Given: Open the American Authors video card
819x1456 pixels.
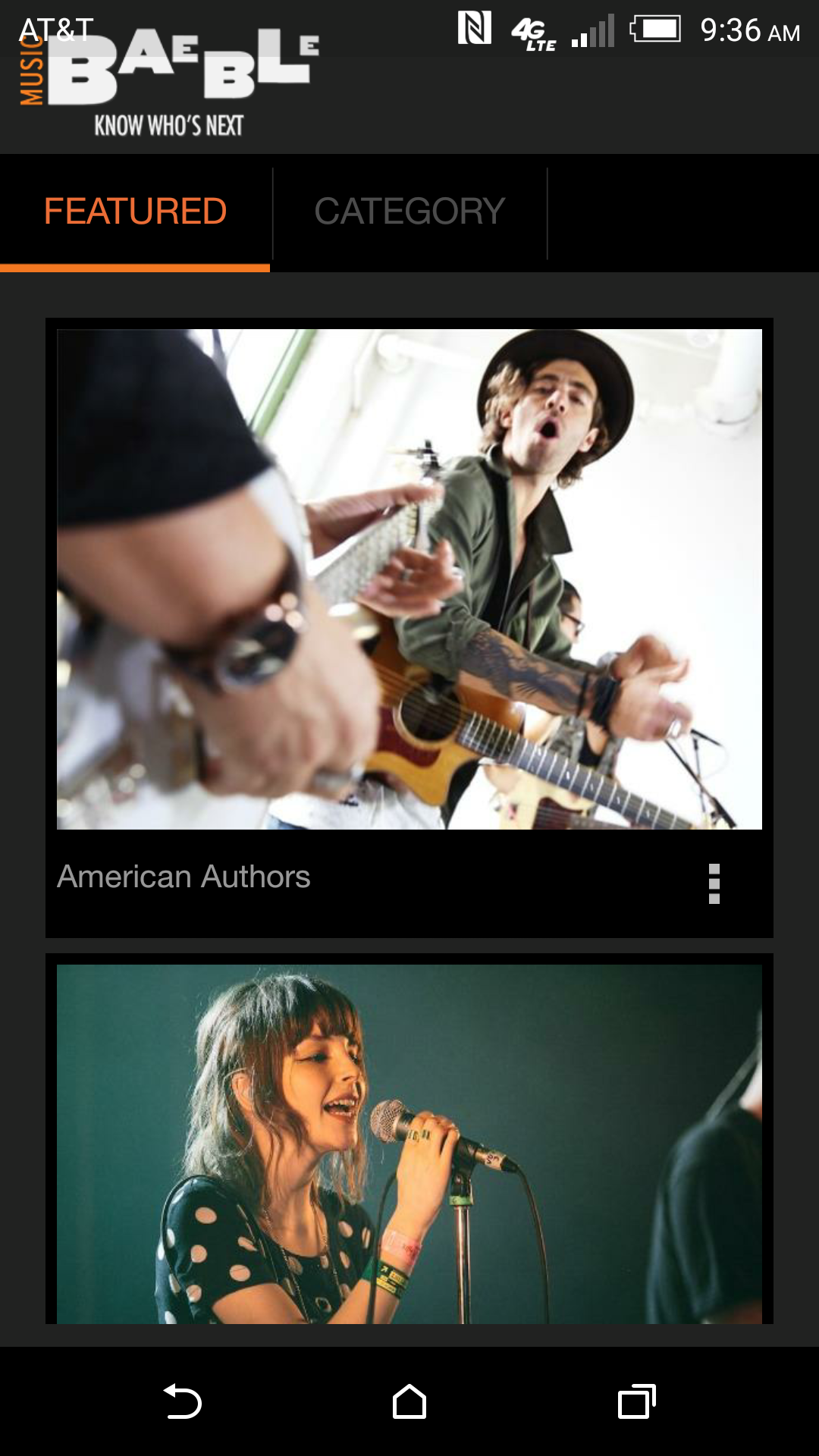Looking at the screenshot, I should click(x=409, y=579).
